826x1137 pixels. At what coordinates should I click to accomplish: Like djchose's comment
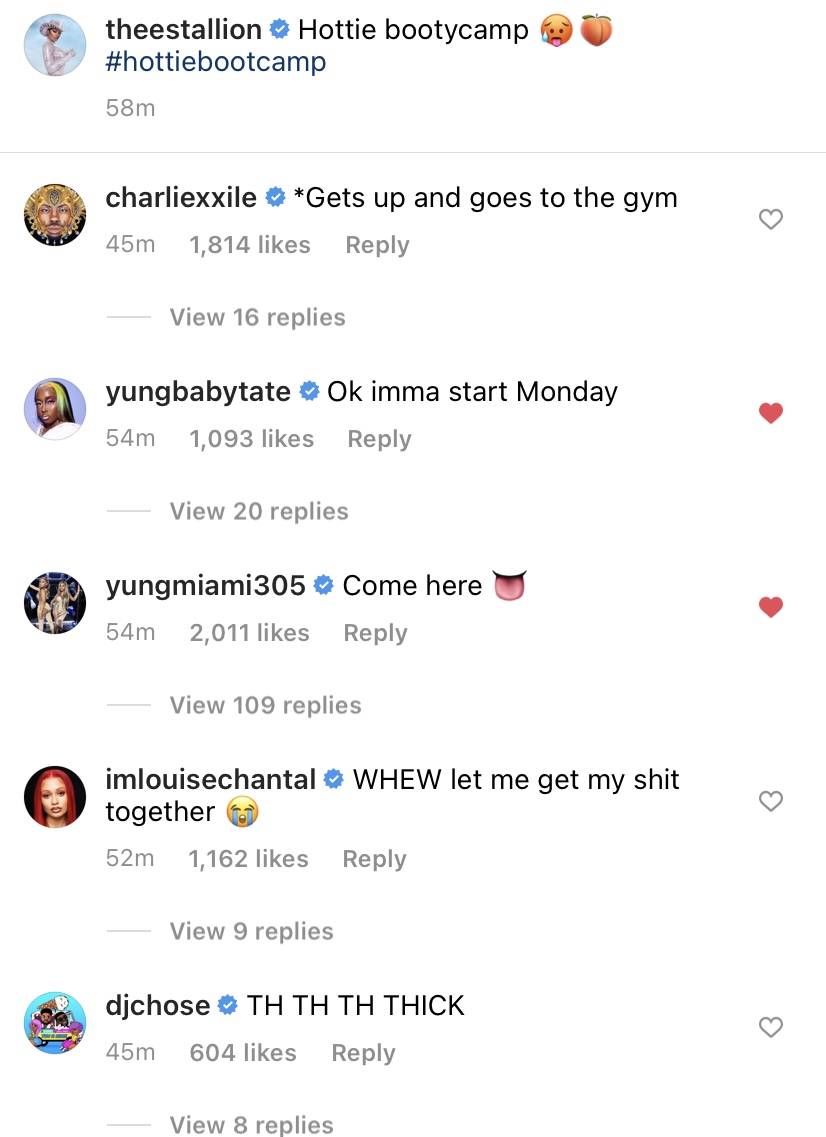(770, 1027)
